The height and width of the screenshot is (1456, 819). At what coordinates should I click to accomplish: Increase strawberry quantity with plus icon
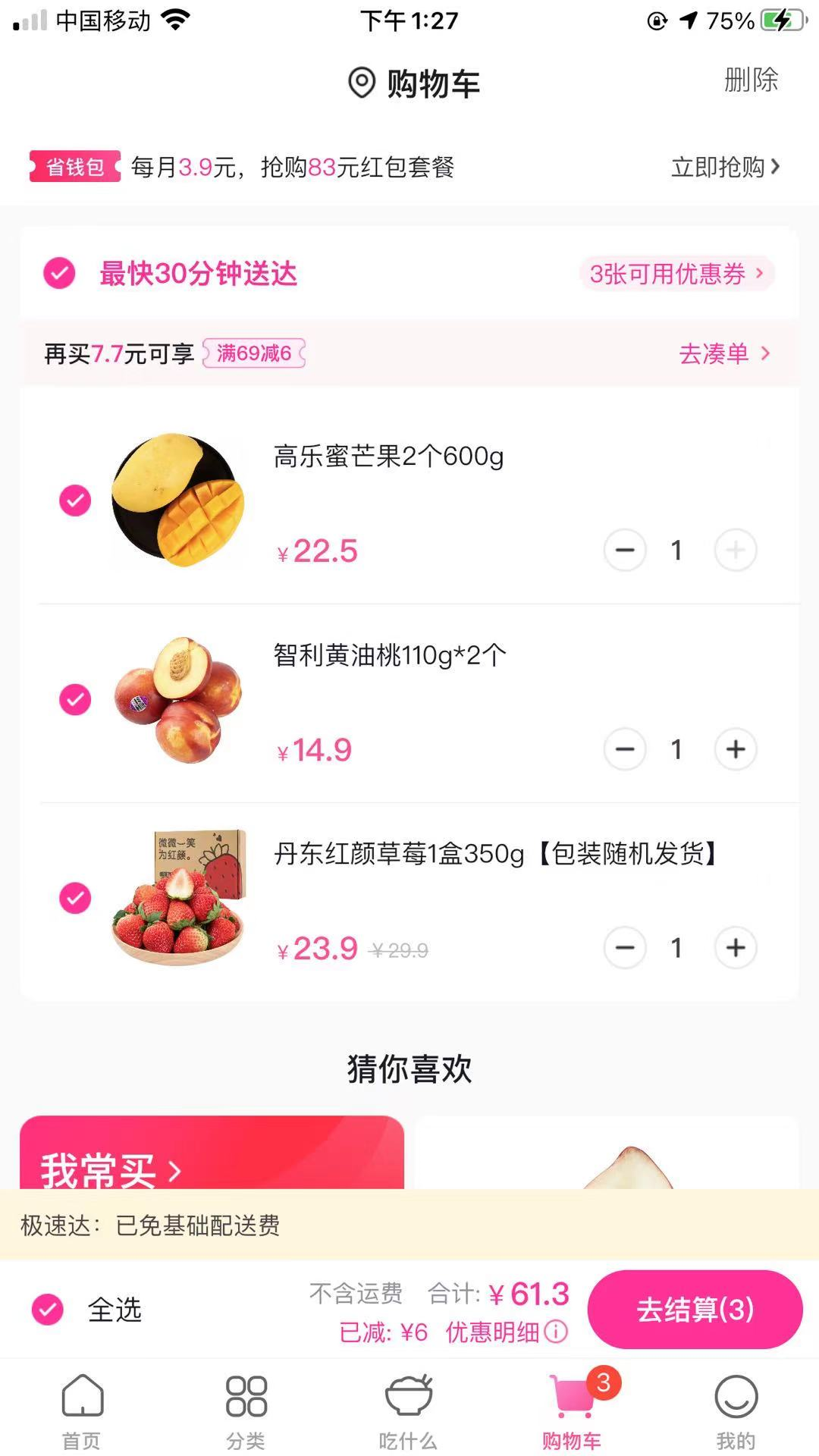[x=734, y=948]
